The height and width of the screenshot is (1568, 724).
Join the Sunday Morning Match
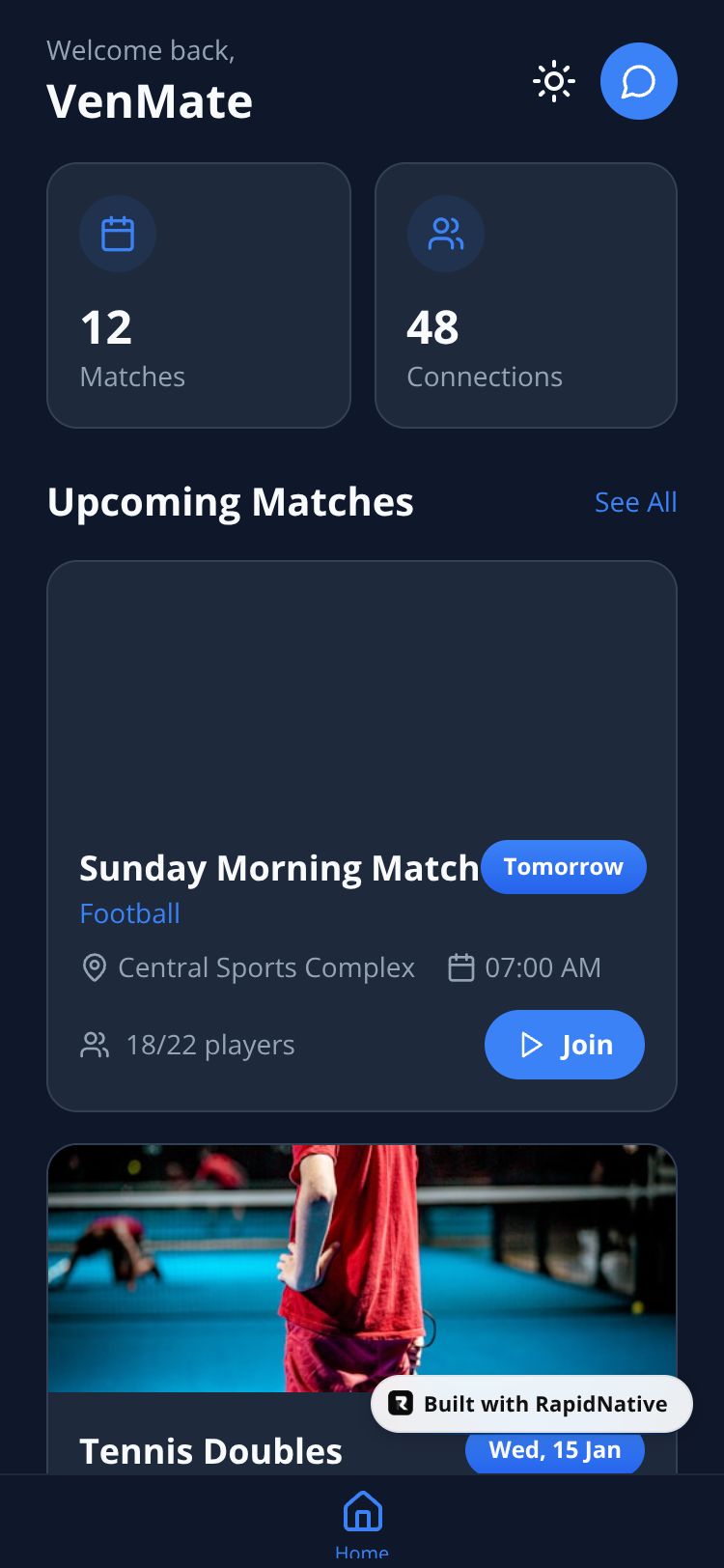tap(564, 1045)
